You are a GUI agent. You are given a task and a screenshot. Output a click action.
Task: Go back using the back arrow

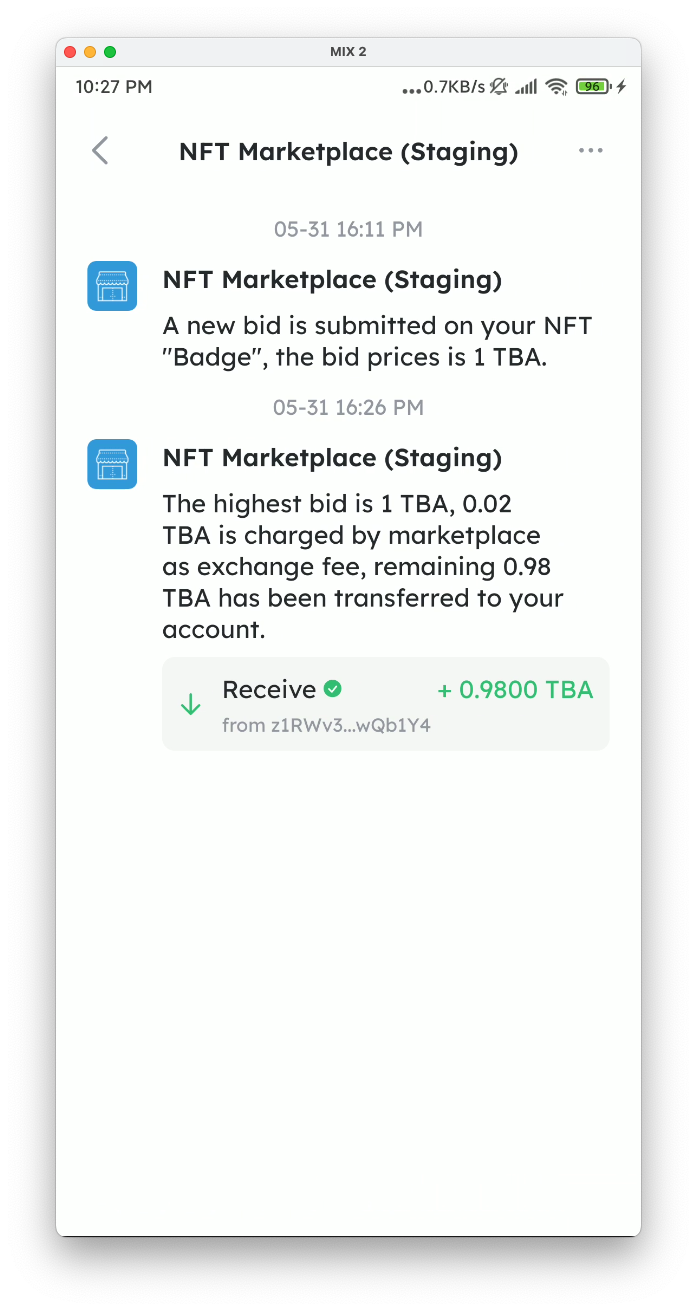(x=100, y=151)
